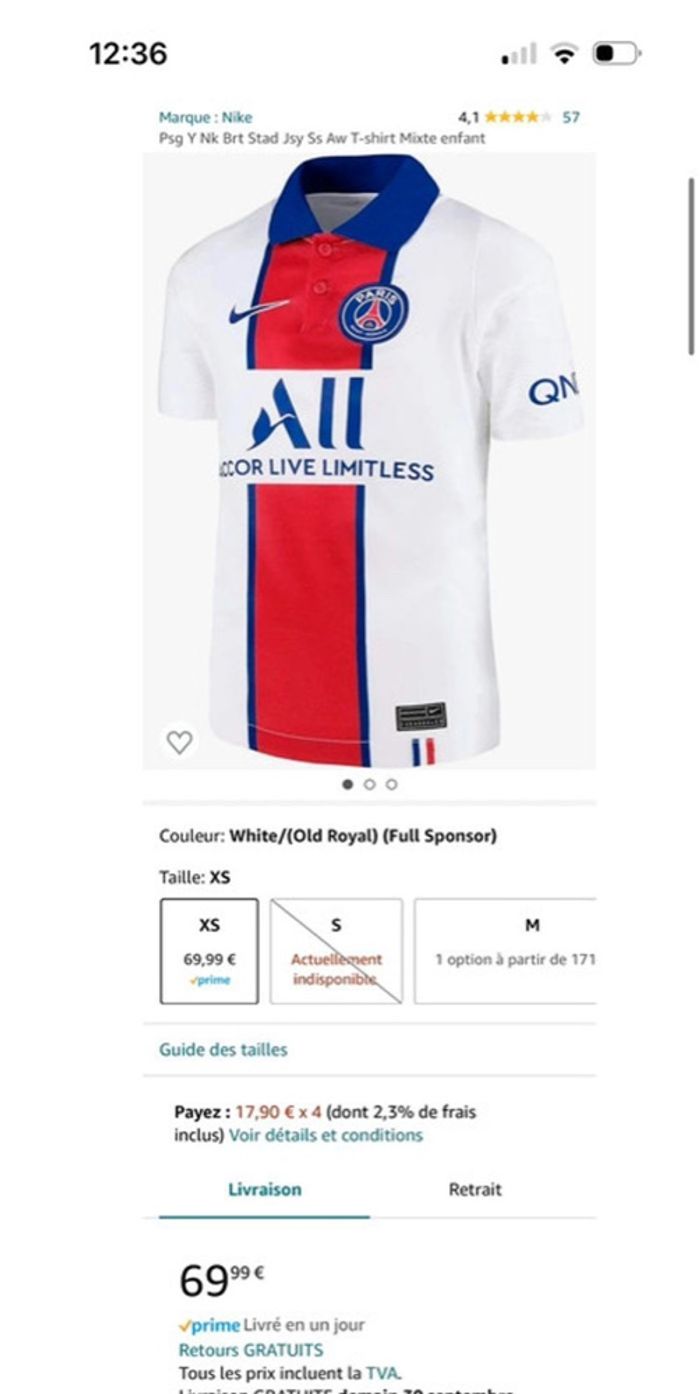Add the jersey to wishlist with heart
The height and width of the screenshot is (1394, 700).
(179, 742)
